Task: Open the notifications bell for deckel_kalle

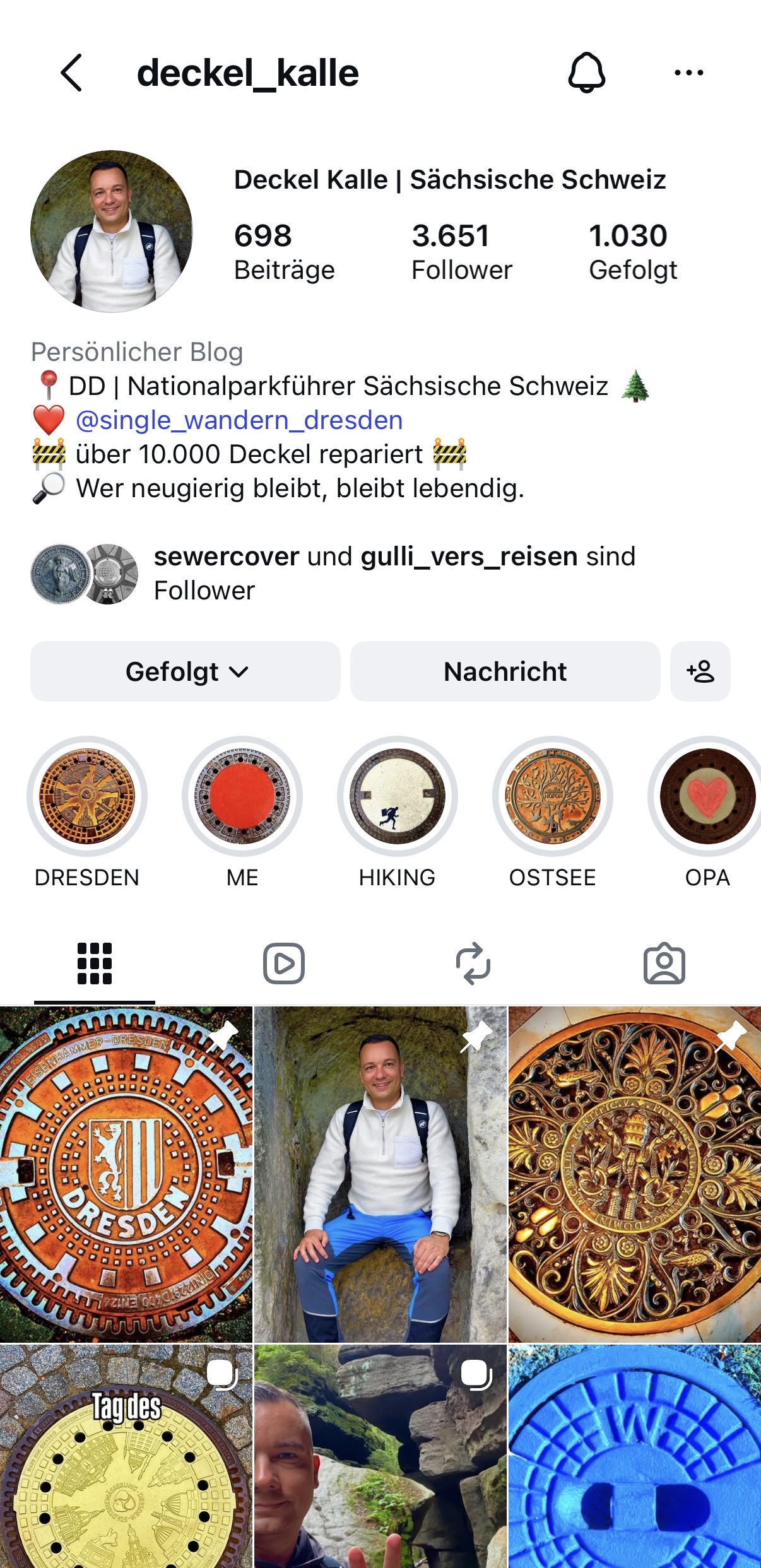Action: pyautogui.click(x=587, y=73)
